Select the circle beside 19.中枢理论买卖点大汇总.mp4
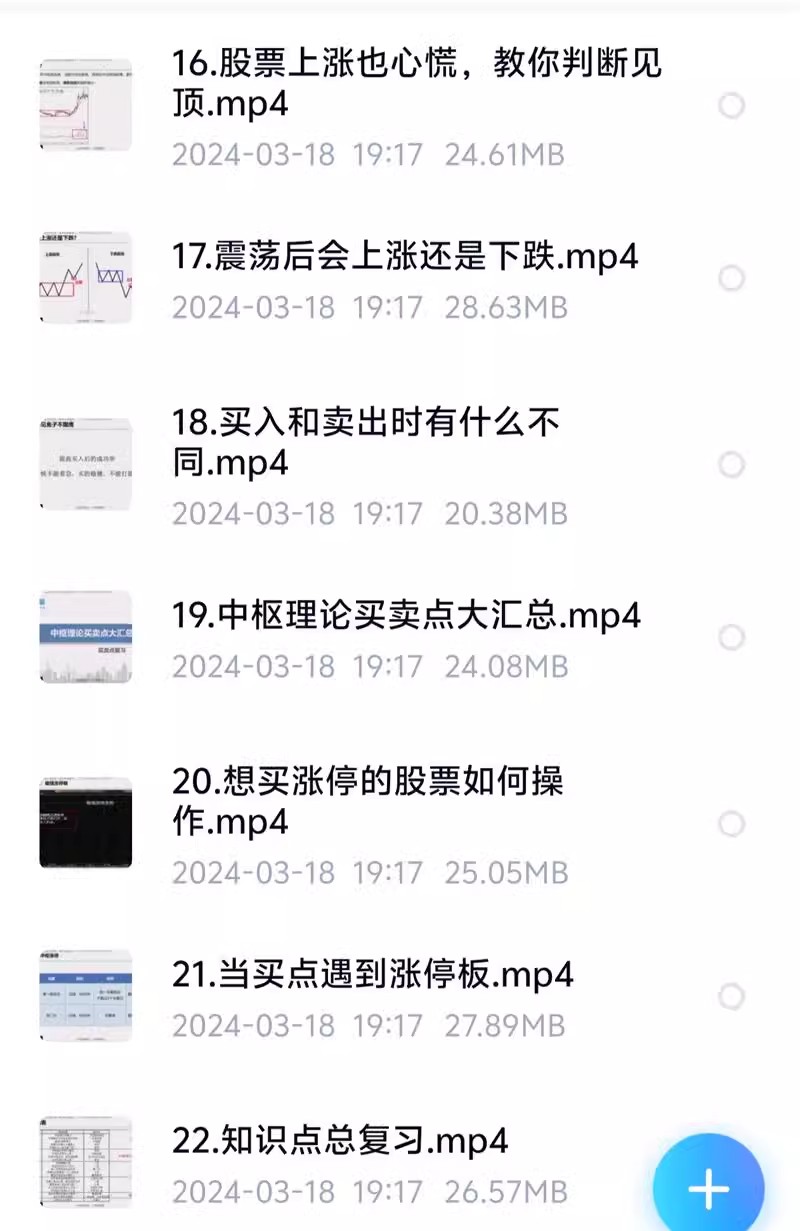This screenshot has width=800, height=1231. tap(731, 637)
